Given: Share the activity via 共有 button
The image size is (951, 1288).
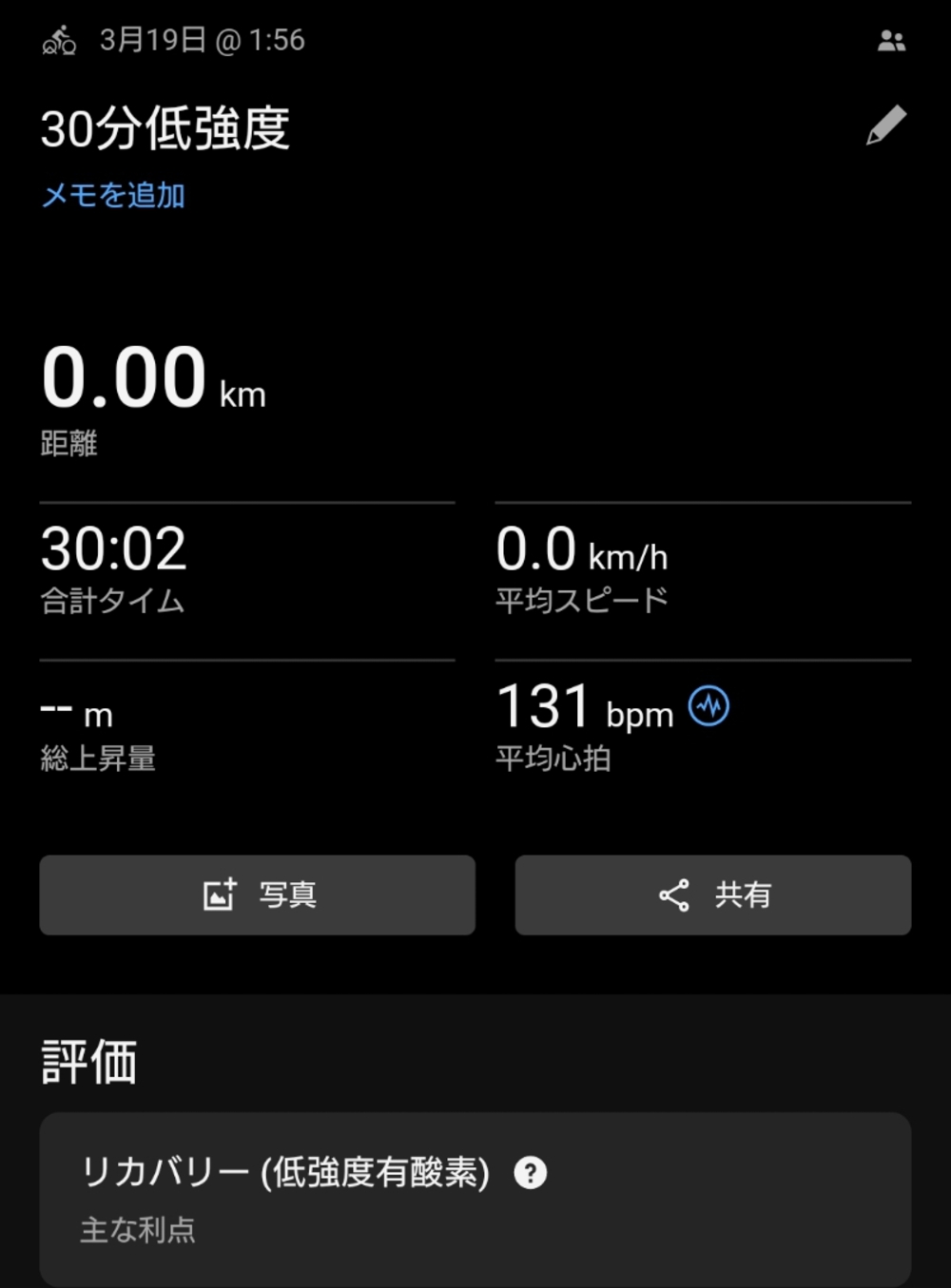Looking at the screenshot, I should coord(713,894).
